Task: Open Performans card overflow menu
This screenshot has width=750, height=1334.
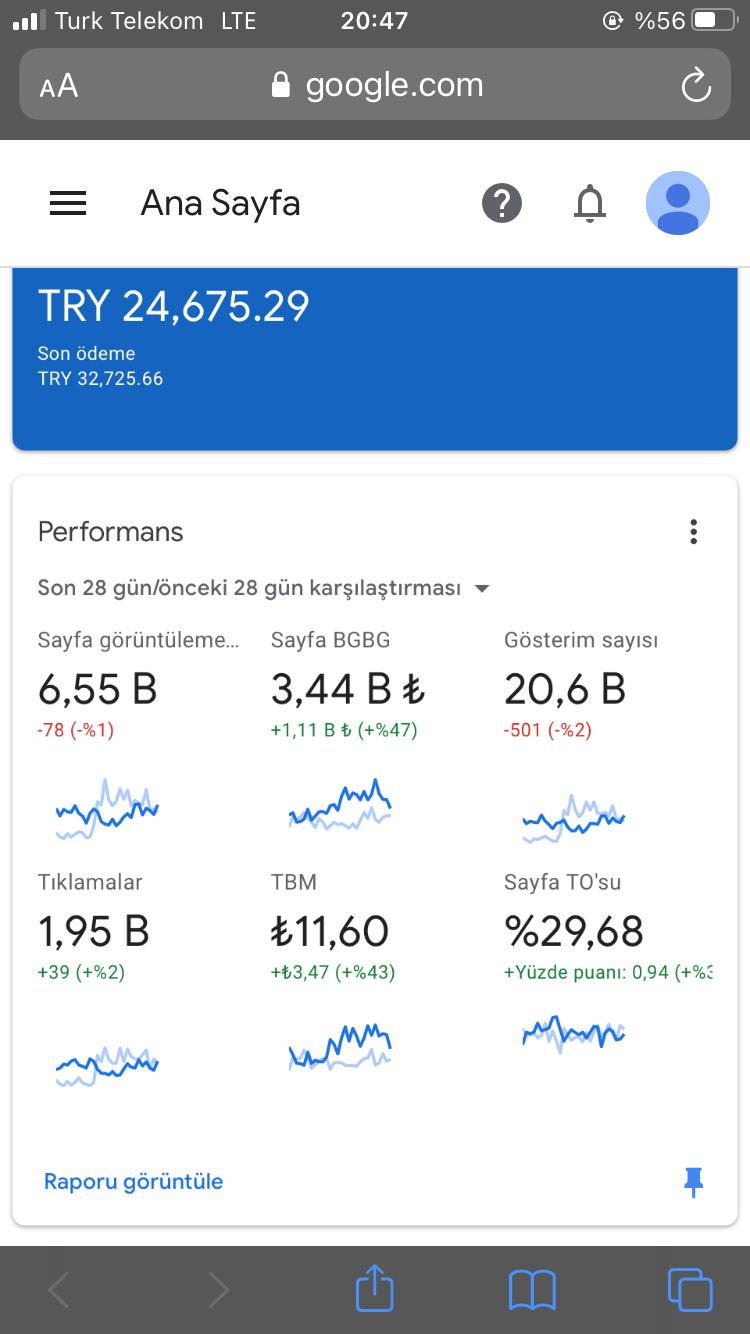Action: point(693,532)
